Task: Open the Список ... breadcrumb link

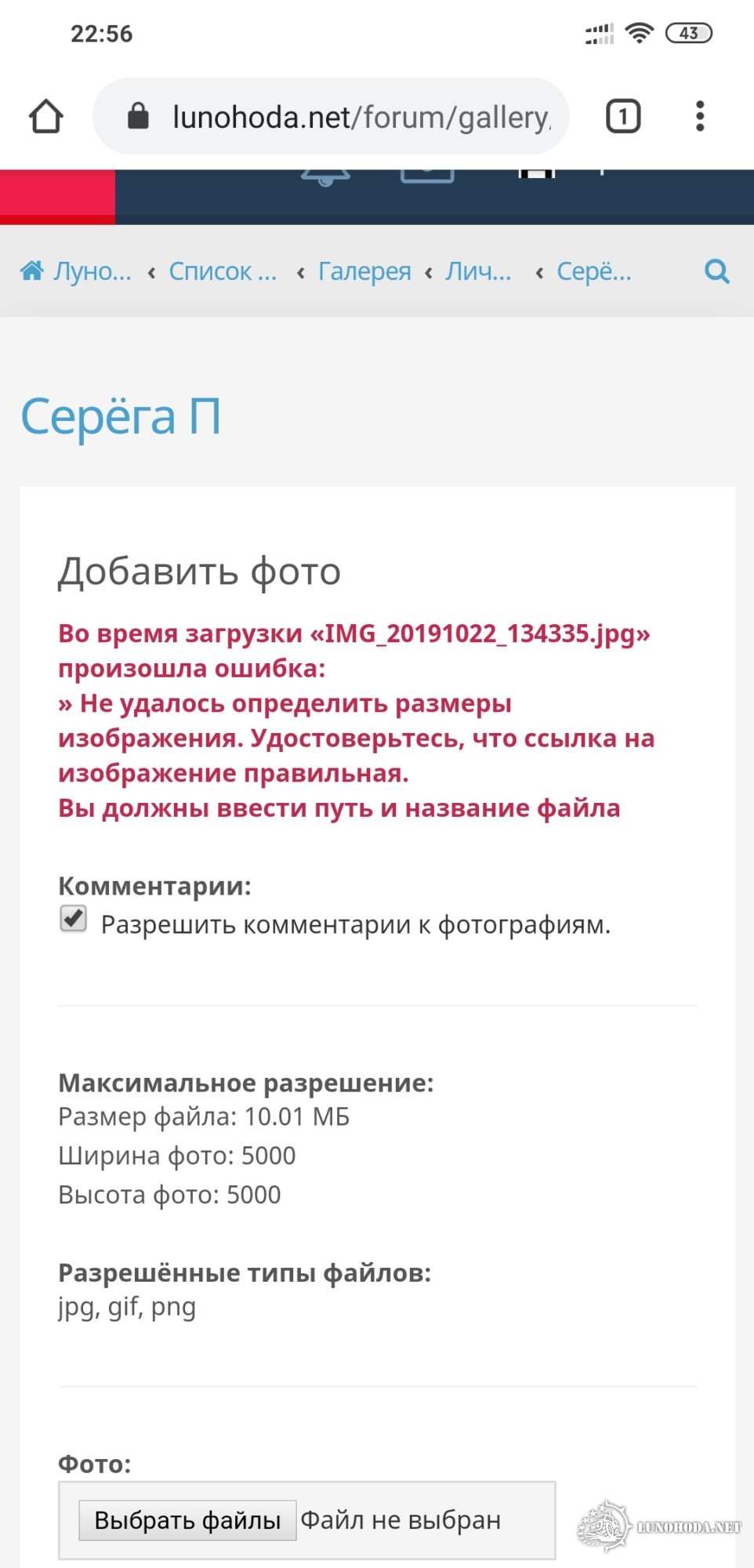Action: click(x=223, y=271)
